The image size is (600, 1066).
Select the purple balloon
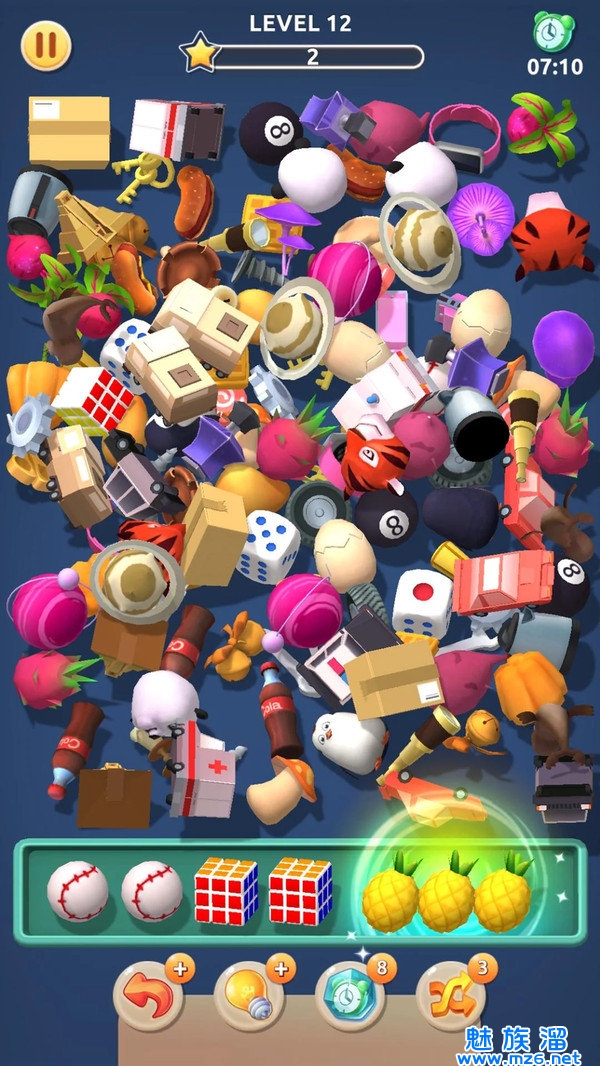click(x=562, y=345)
